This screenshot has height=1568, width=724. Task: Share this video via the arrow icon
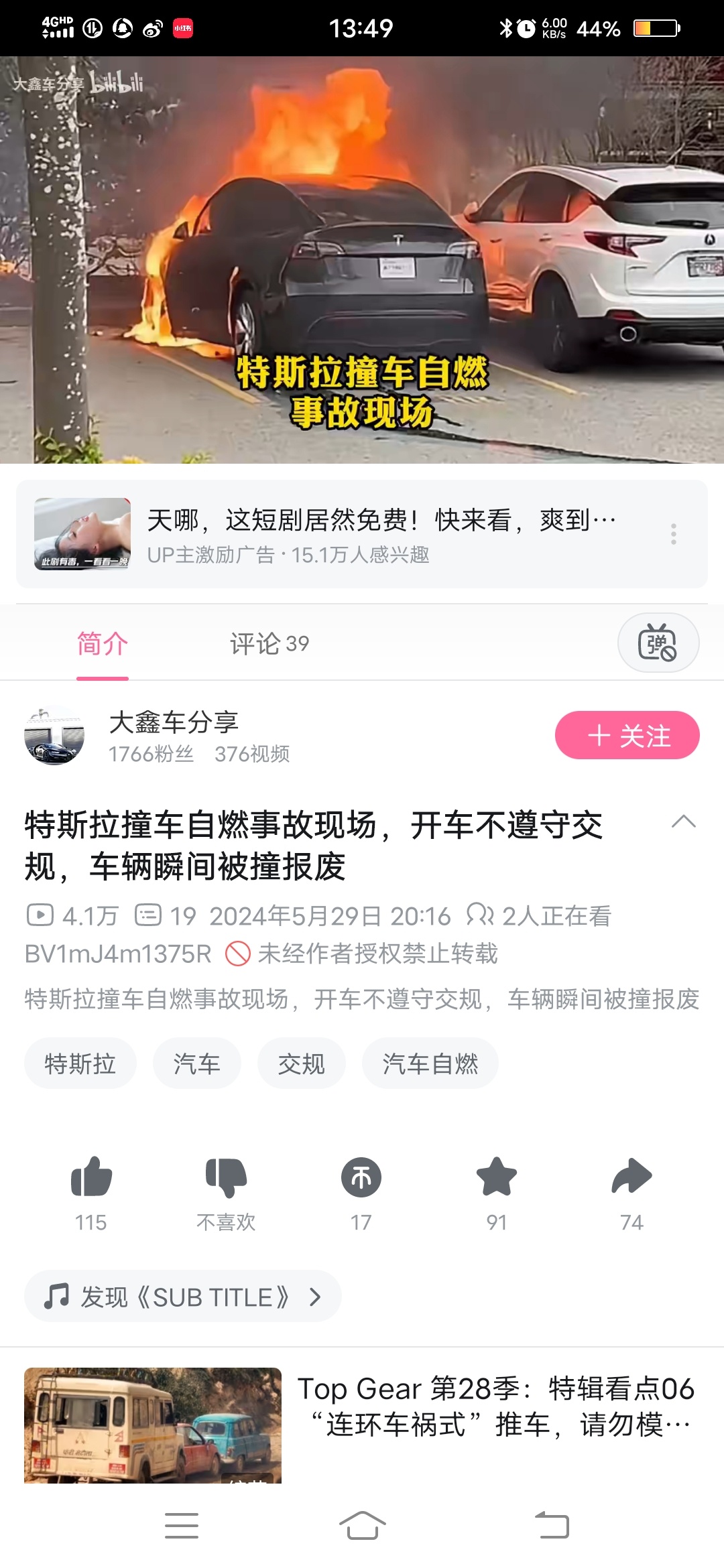631,1177
